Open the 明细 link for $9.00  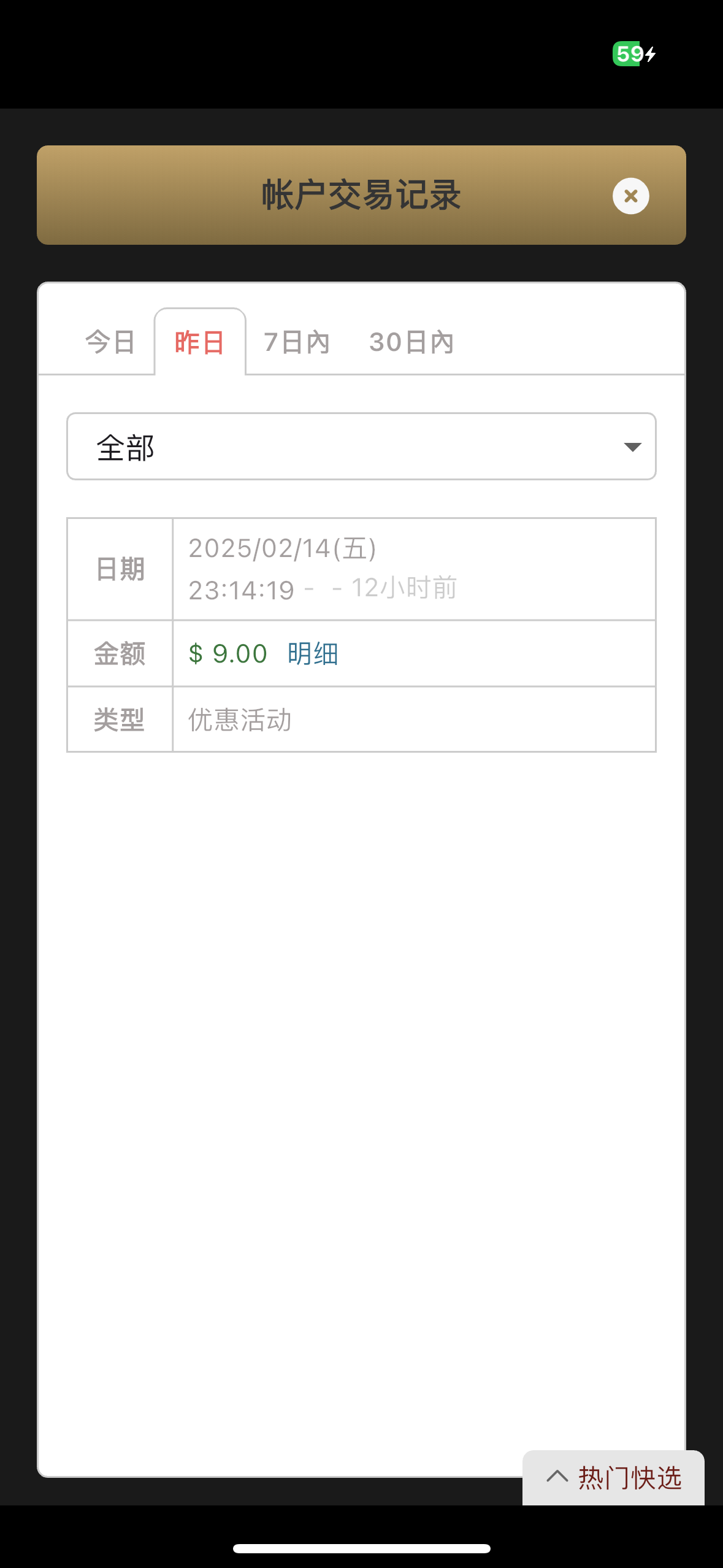click(x=313, y=653)
